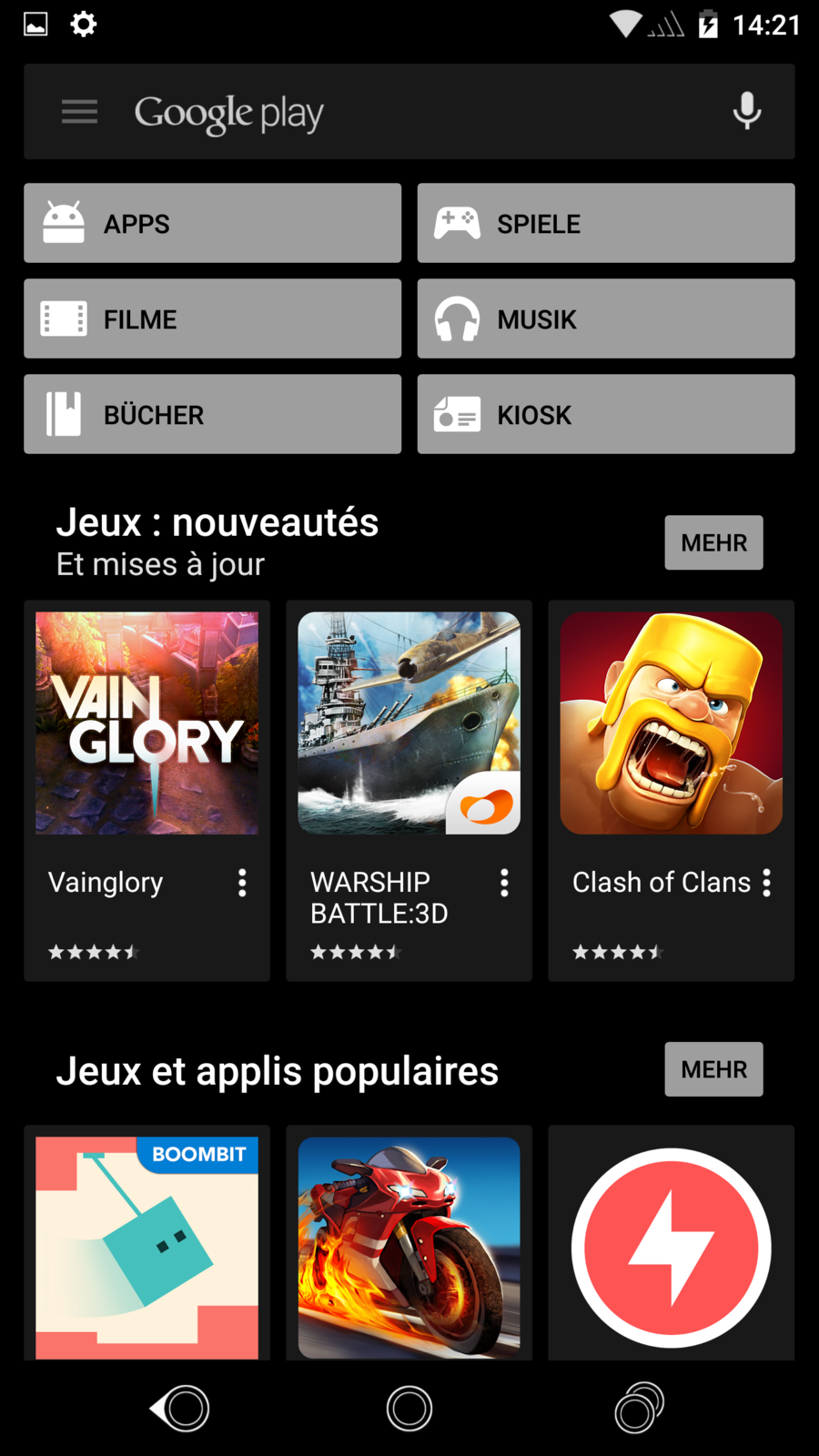This screenshot has width=819, height=1456.
Task: Open the red lightning bolt app tile
Action: (671, 1248)
